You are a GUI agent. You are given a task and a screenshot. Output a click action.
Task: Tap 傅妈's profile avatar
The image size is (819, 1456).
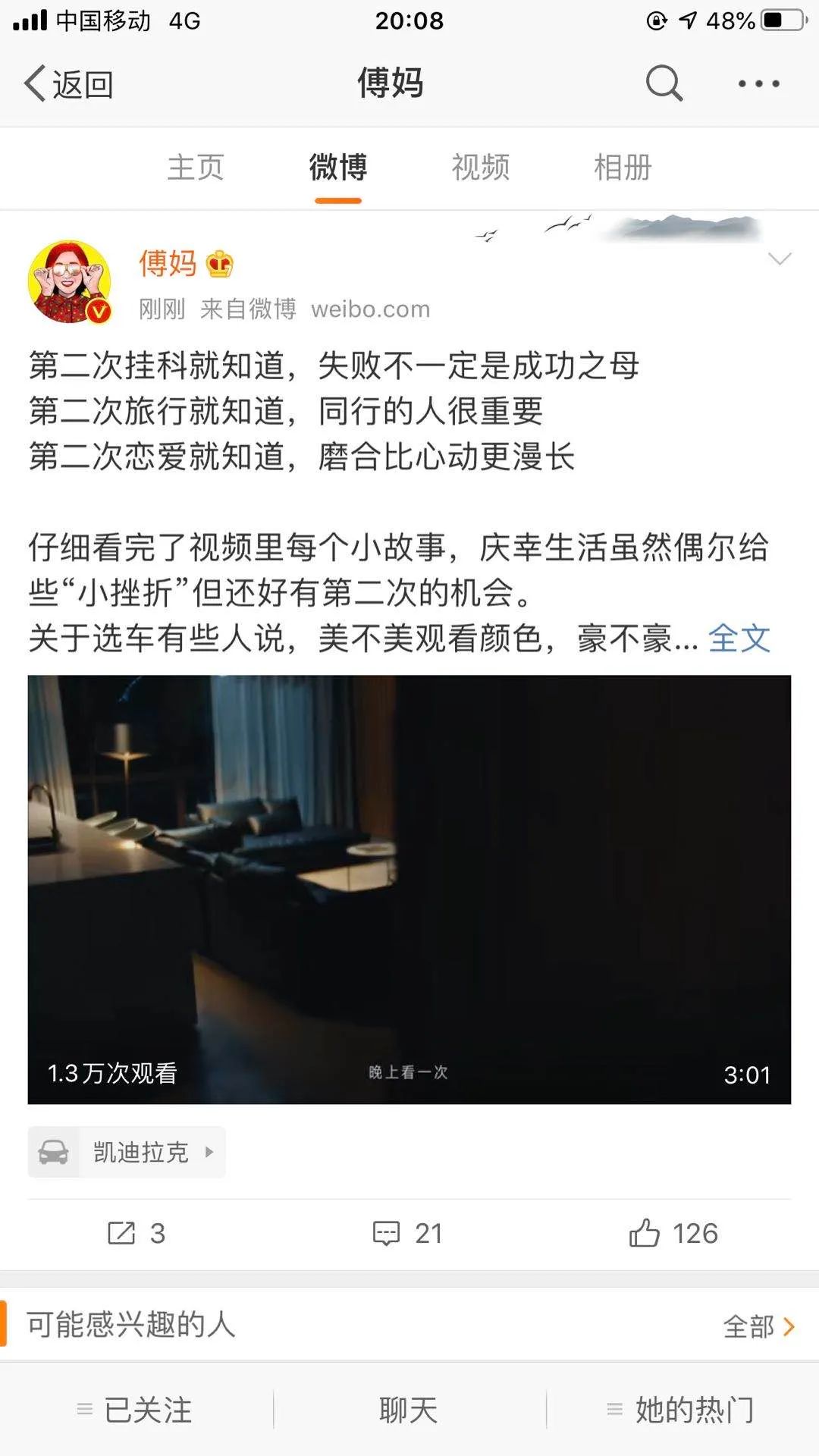click(x=70, y=283)
